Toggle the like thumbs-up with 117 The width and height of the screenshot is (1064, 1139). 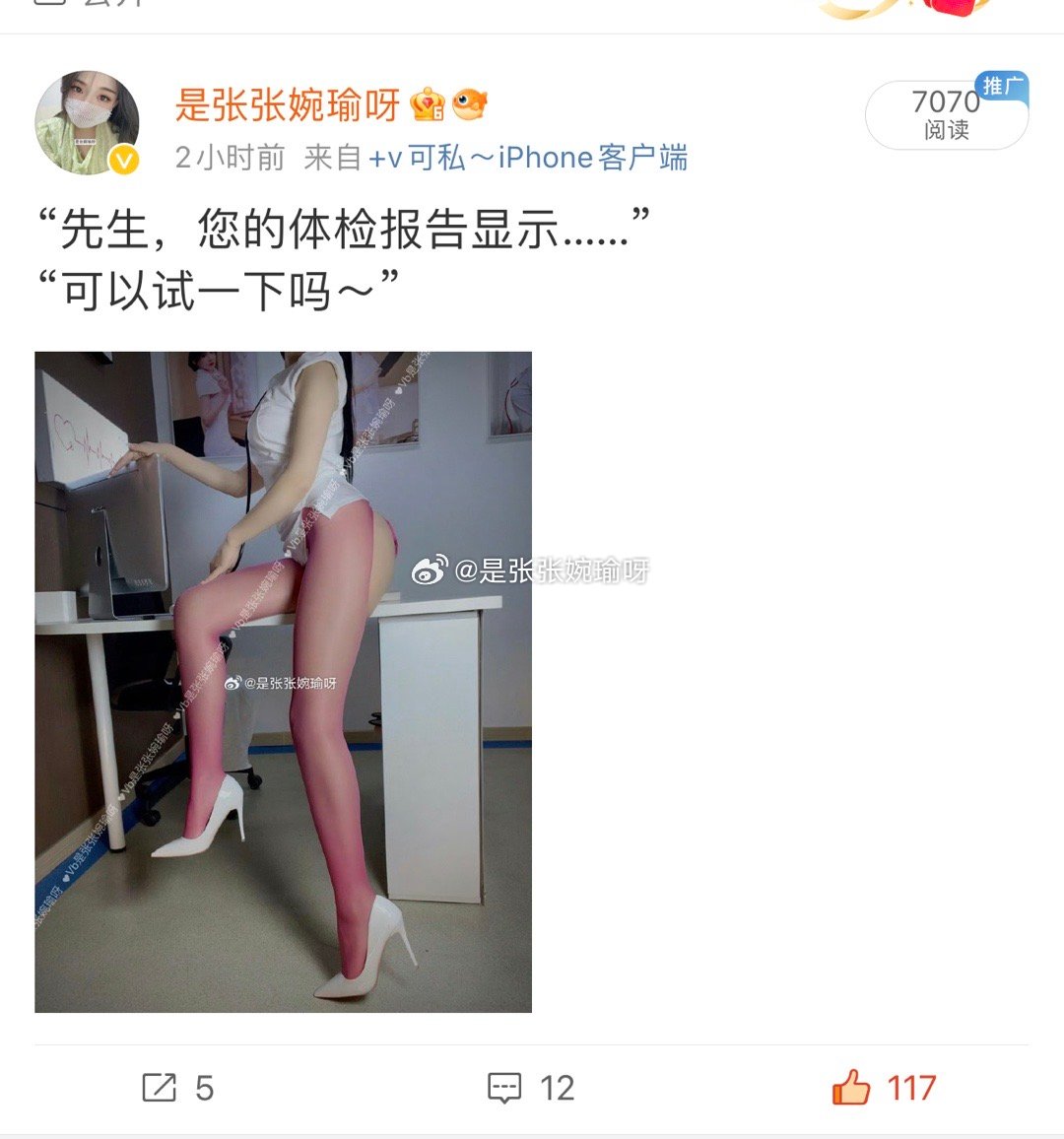[884, 1088]
